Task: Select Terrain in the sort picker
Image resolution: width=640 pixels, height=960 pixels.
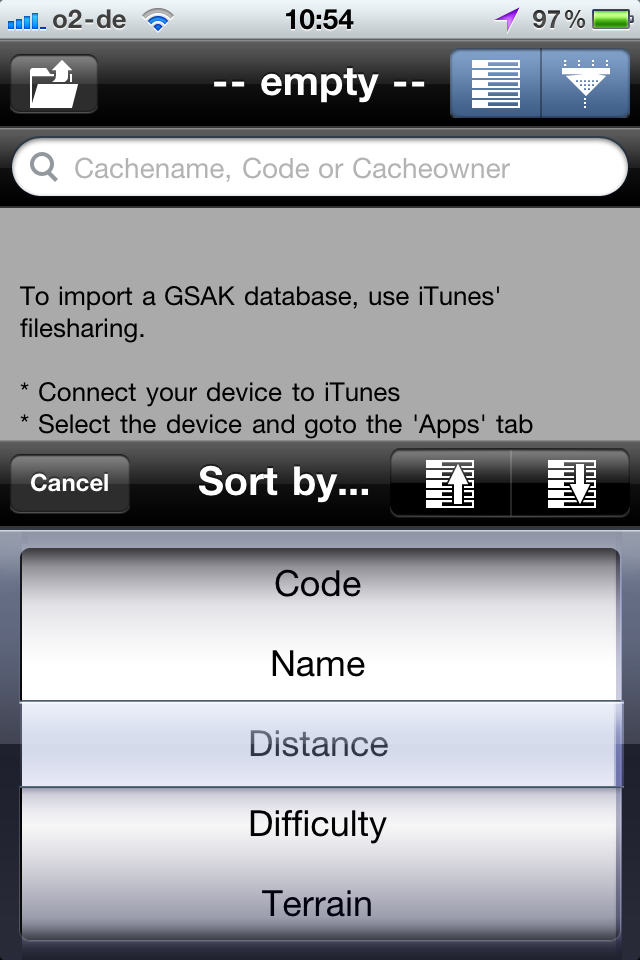Action: [318, 904]
